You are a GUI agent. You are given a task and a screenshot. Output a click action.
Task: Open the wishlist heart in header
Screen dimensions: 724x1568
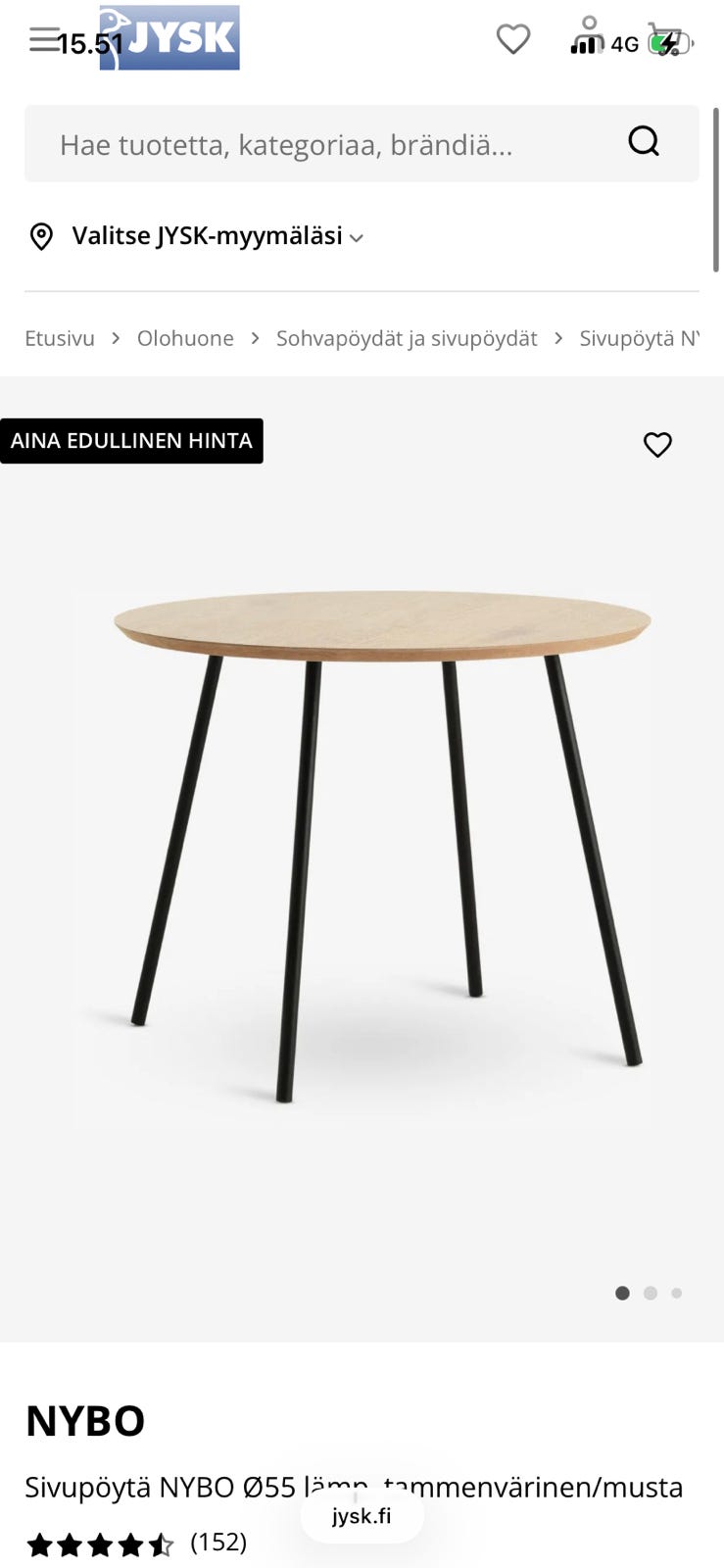point(513,39)
